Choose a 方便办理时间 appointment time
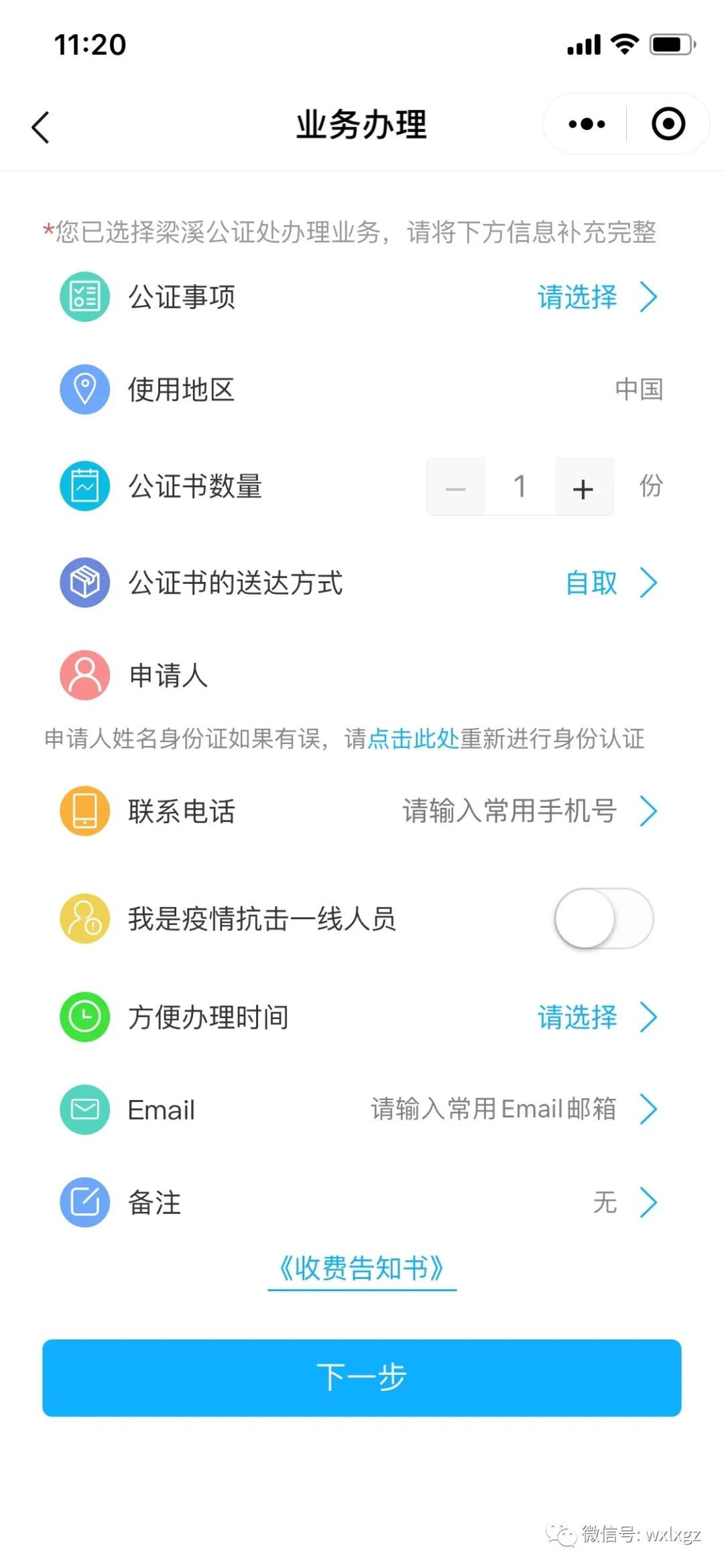Viewport: 724px width, 1568px height. (x=595, y=1017)
